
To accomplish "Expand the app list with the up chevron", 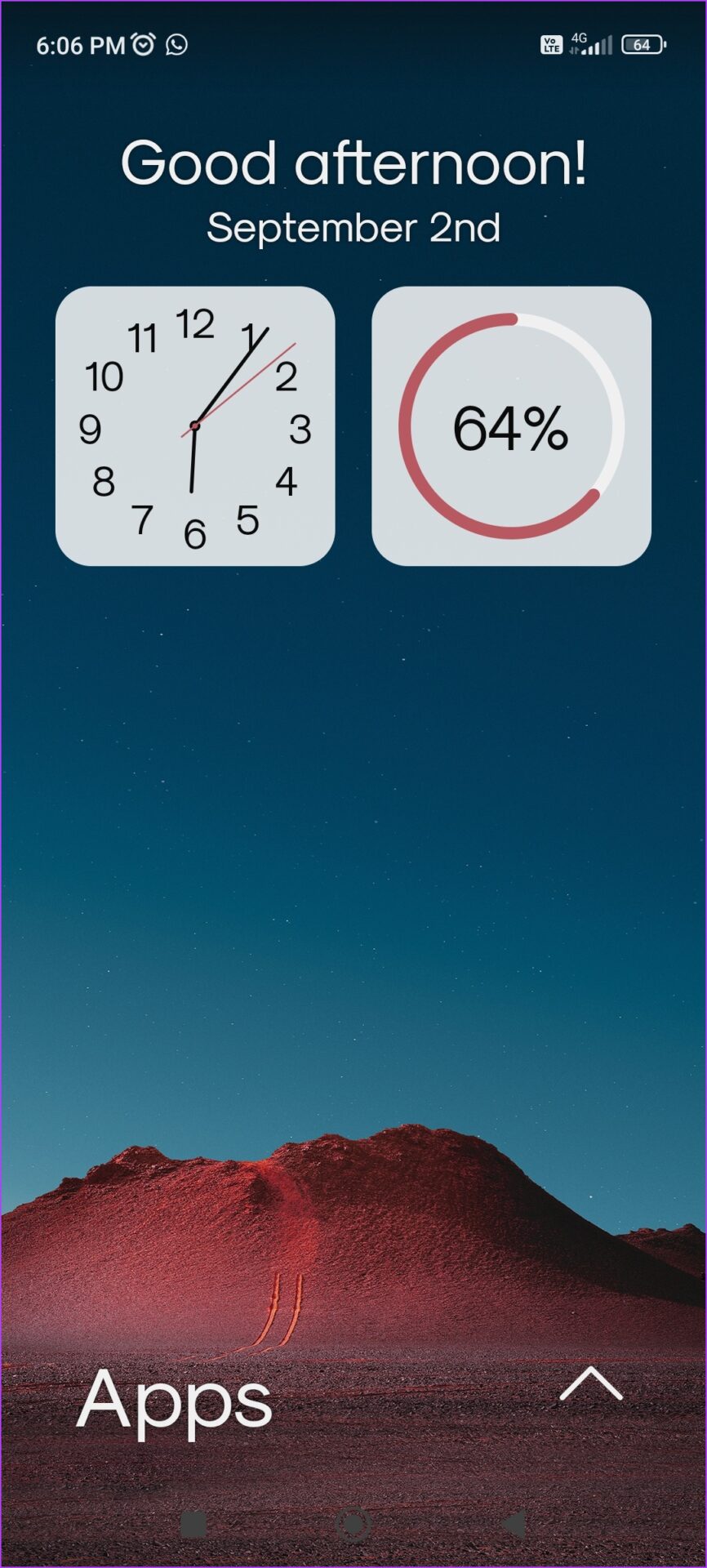I will click(590, 1385).
